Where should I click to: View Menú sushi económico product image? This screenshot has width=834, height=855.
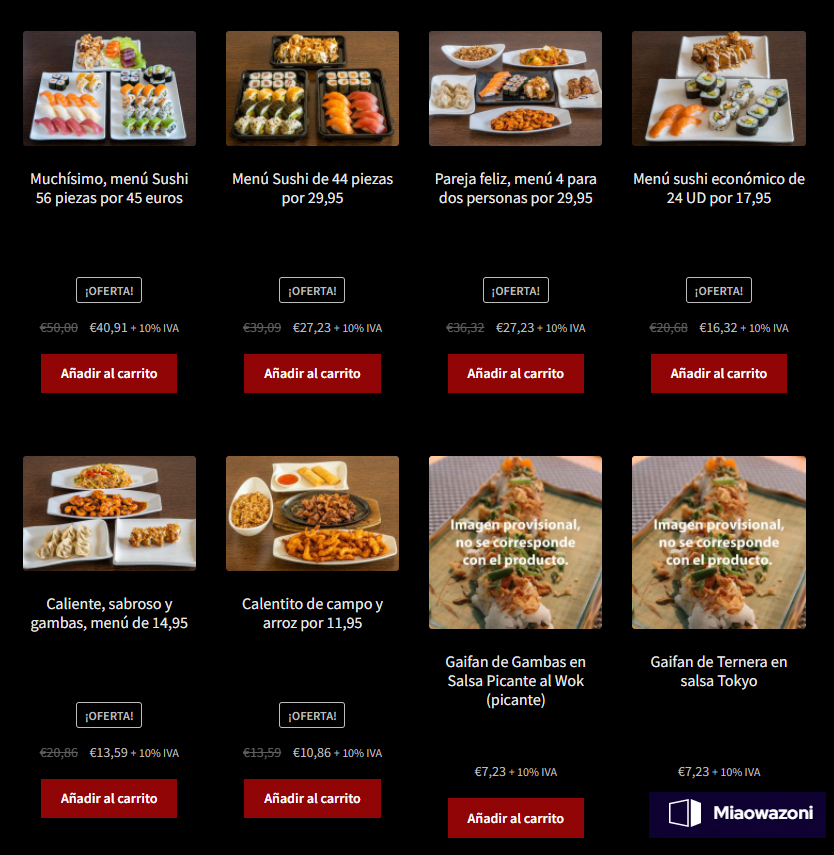click(718, 88)
